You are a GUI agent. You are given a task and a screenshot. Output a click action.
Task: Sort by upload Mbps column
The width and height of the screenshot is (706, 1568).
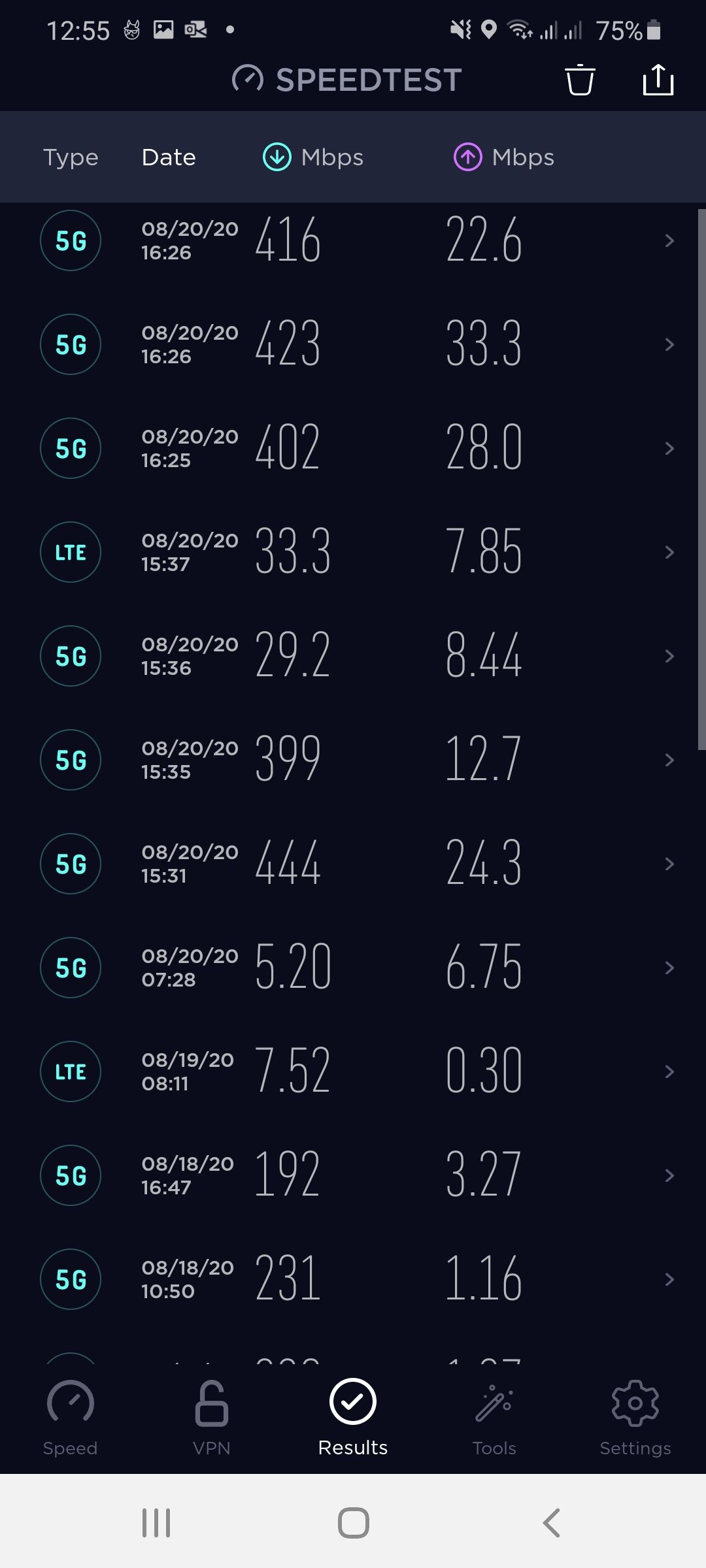[x=503, y=157]
